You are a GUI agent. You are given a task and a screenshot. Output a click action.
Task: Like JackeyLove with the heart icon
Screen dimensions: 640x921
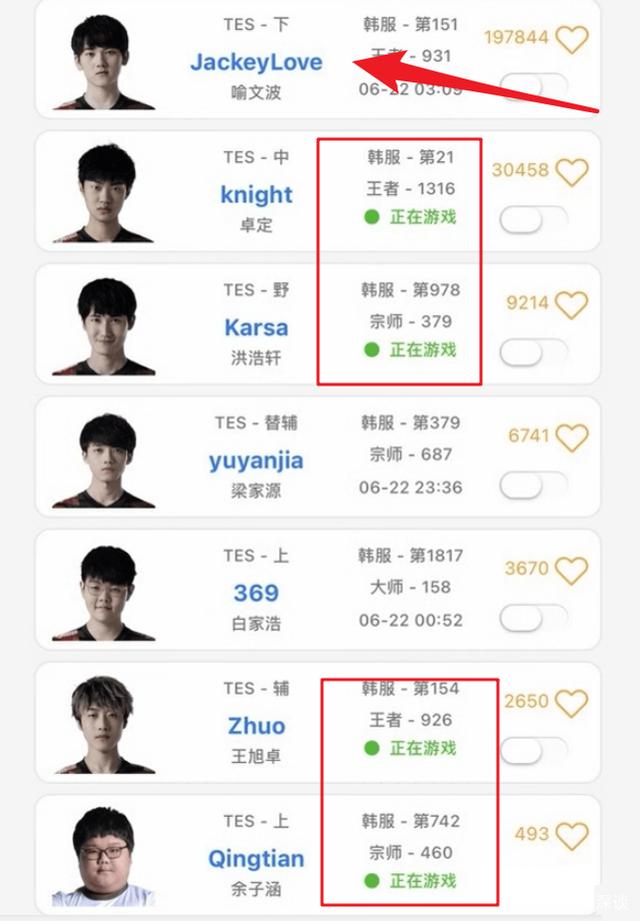click(x=572, y=39)
